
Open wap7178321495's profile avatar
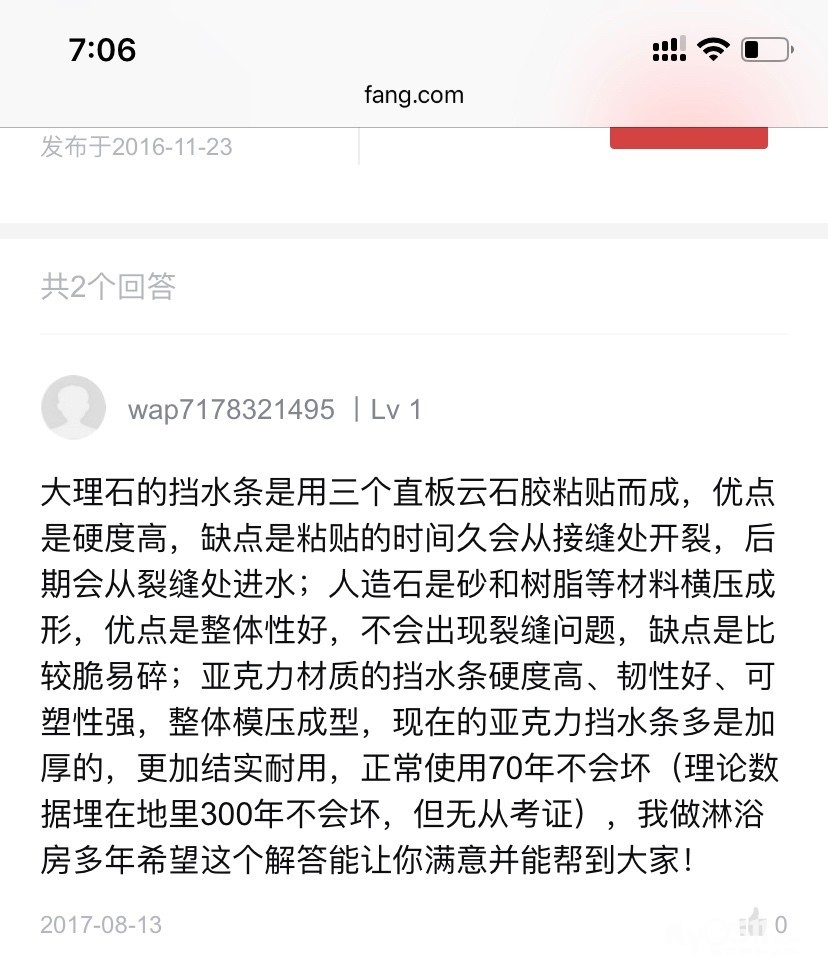(x=73, y=407)
